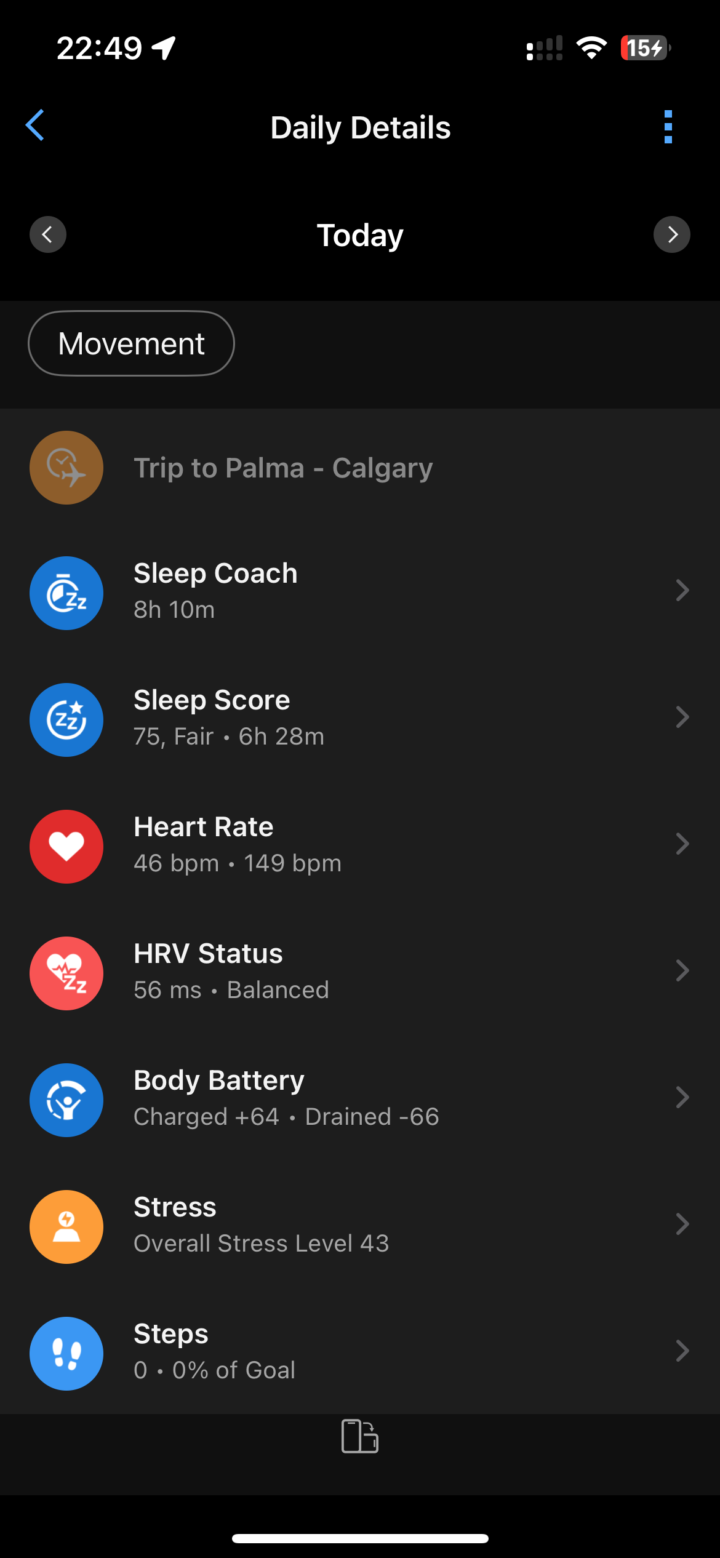The width and height of the screenshot is (720, 1558).
Task: Check HRV Status details
Action: click(x=360, y=971)
